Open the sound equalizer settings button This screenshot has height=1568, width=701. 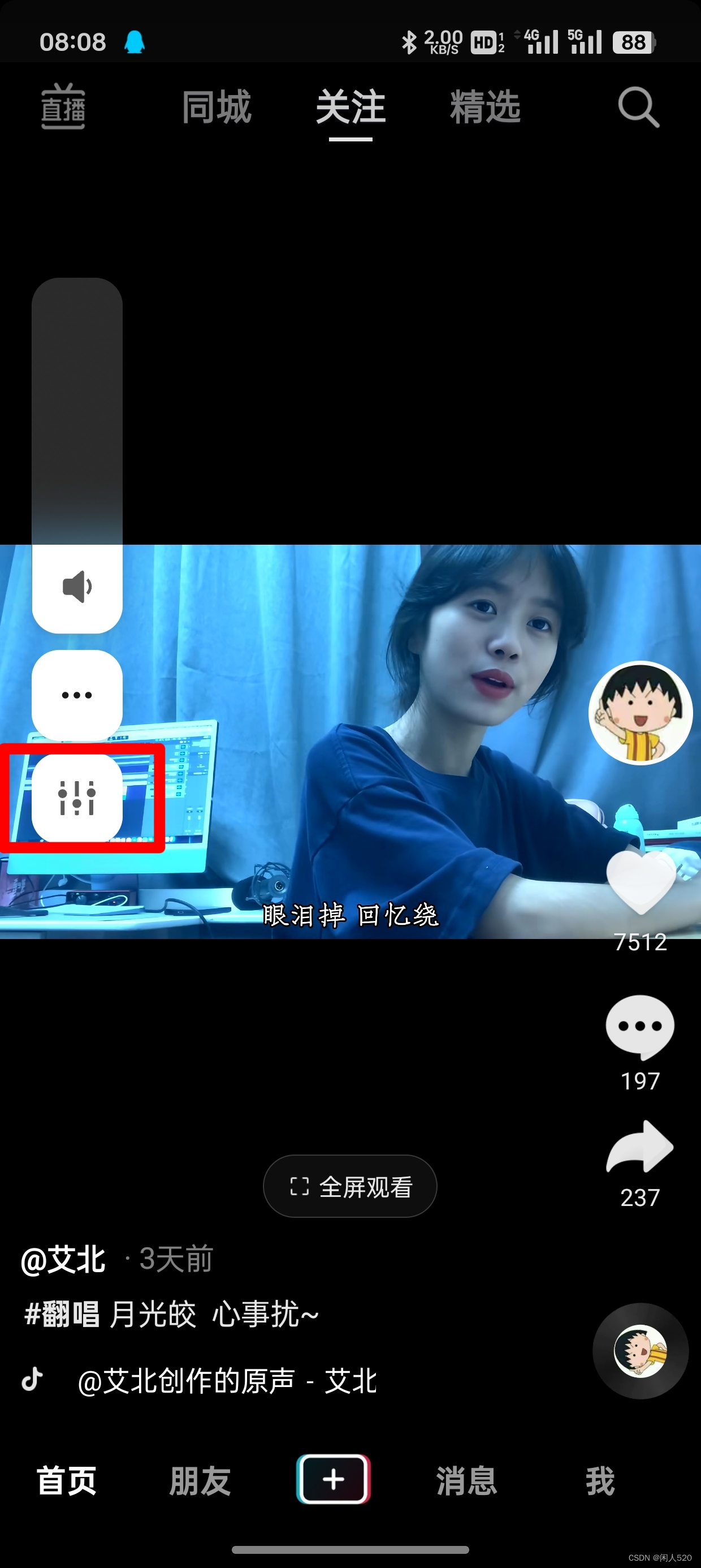coord(77,798)
